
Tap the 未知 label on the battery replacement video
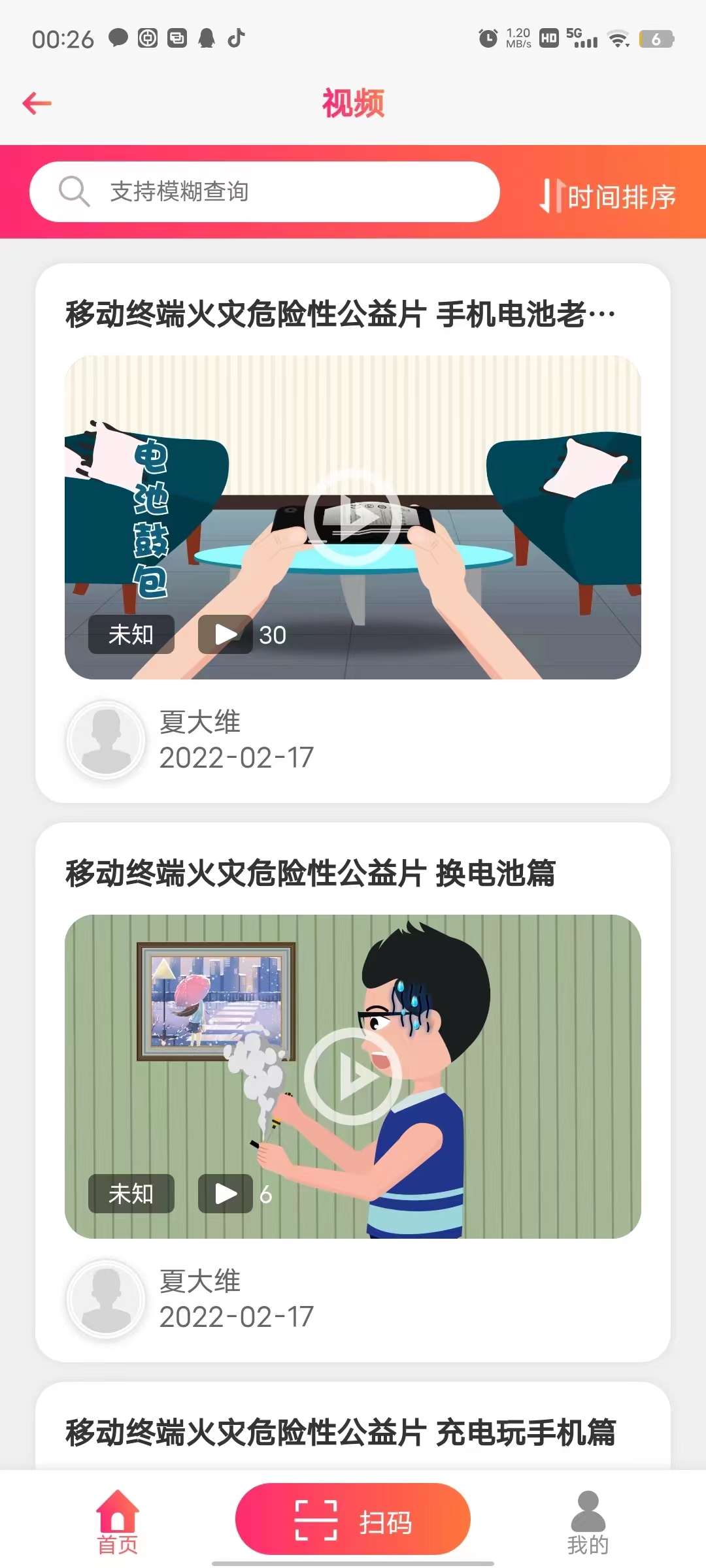click(131, 1193)
